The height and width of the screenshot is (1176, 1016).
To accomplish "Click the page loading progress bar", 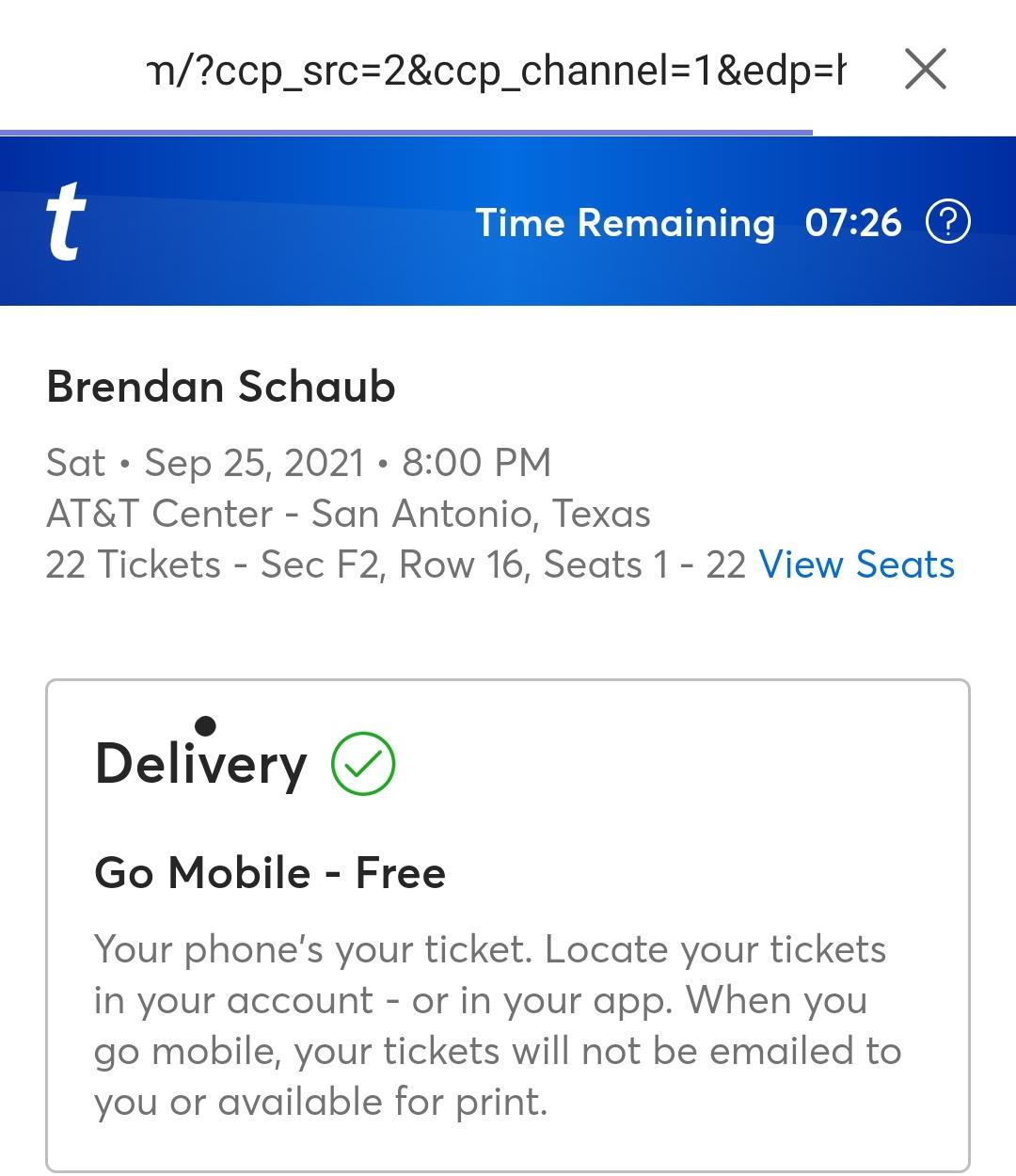I will coord(405,130).
